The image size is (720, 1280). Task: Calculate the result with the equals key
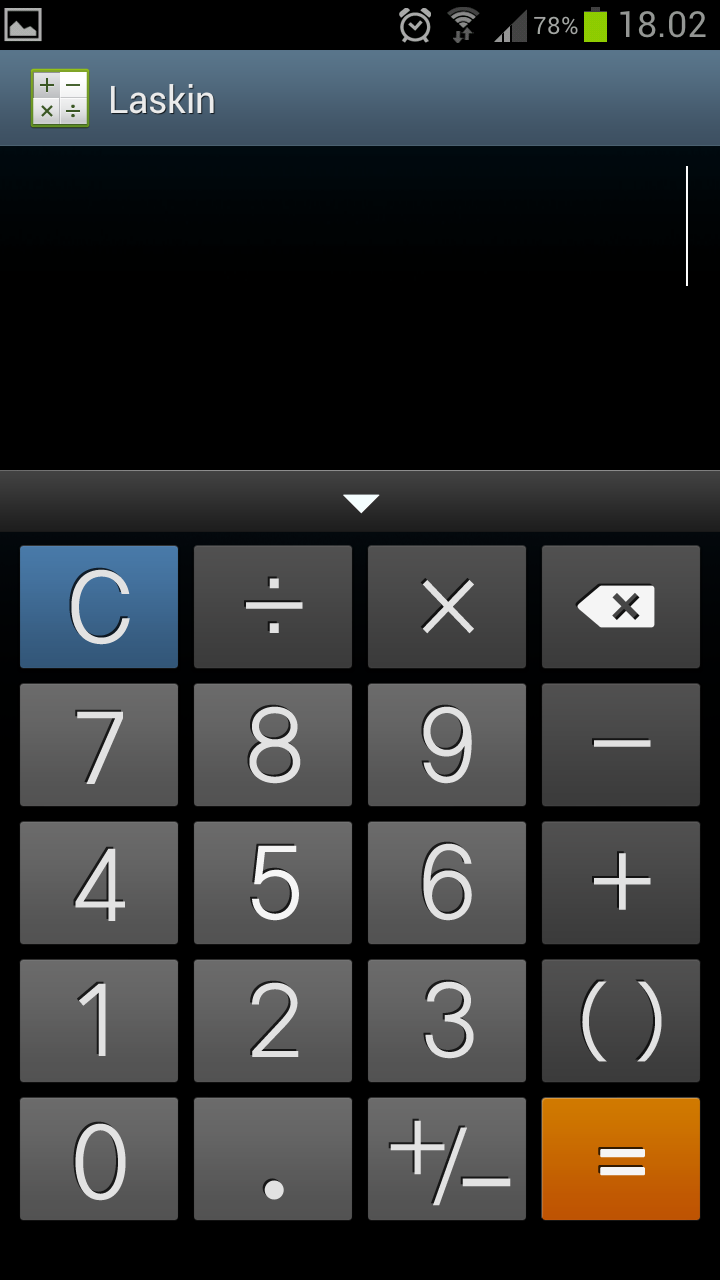click(621, 1159)
